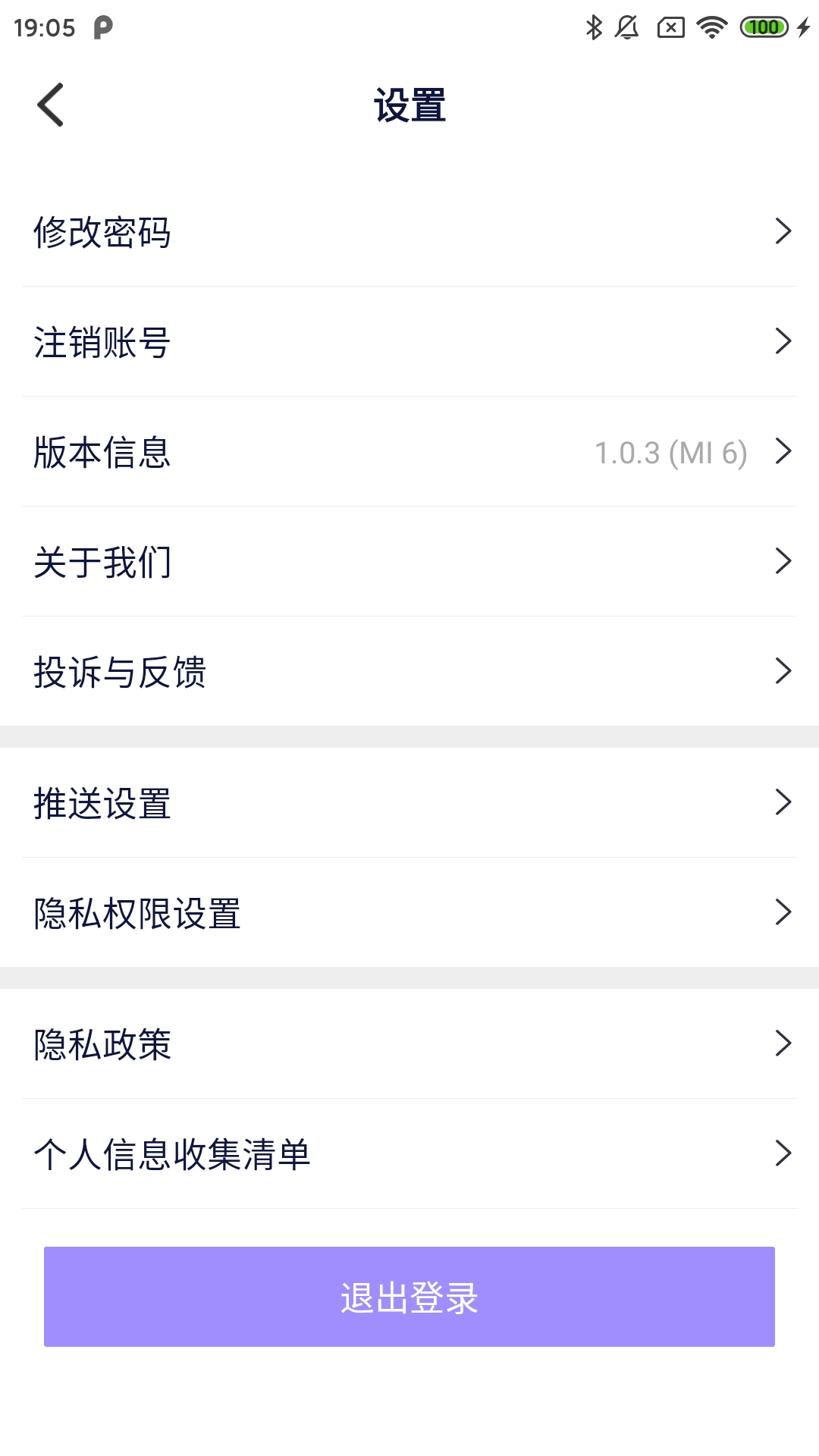
Task: View 版本信息 version details
Action: tap(409, 452)
